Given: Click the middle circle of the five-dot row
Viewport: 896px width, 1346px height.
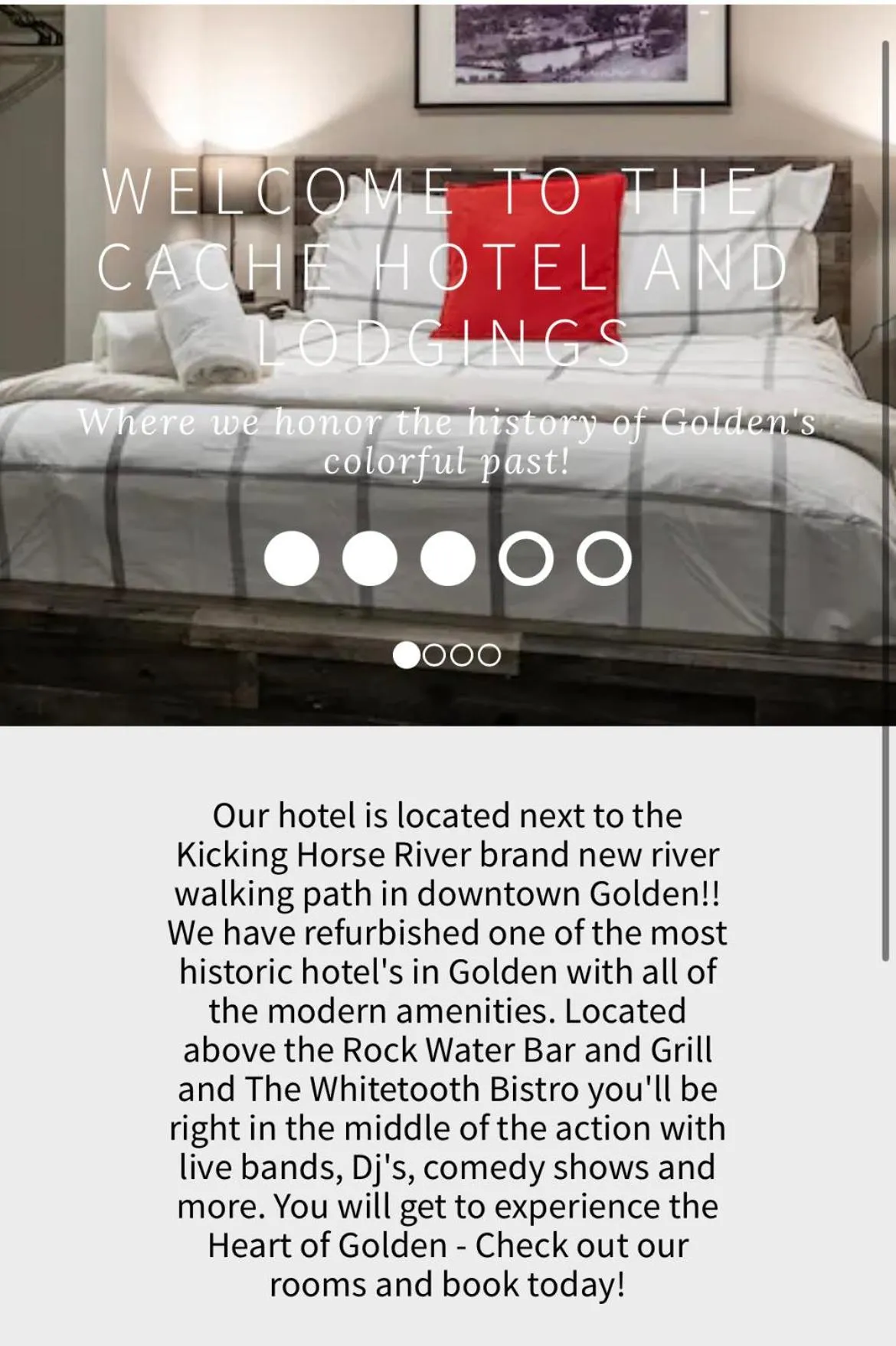Looking at the screenshot, I should (446, 559).
